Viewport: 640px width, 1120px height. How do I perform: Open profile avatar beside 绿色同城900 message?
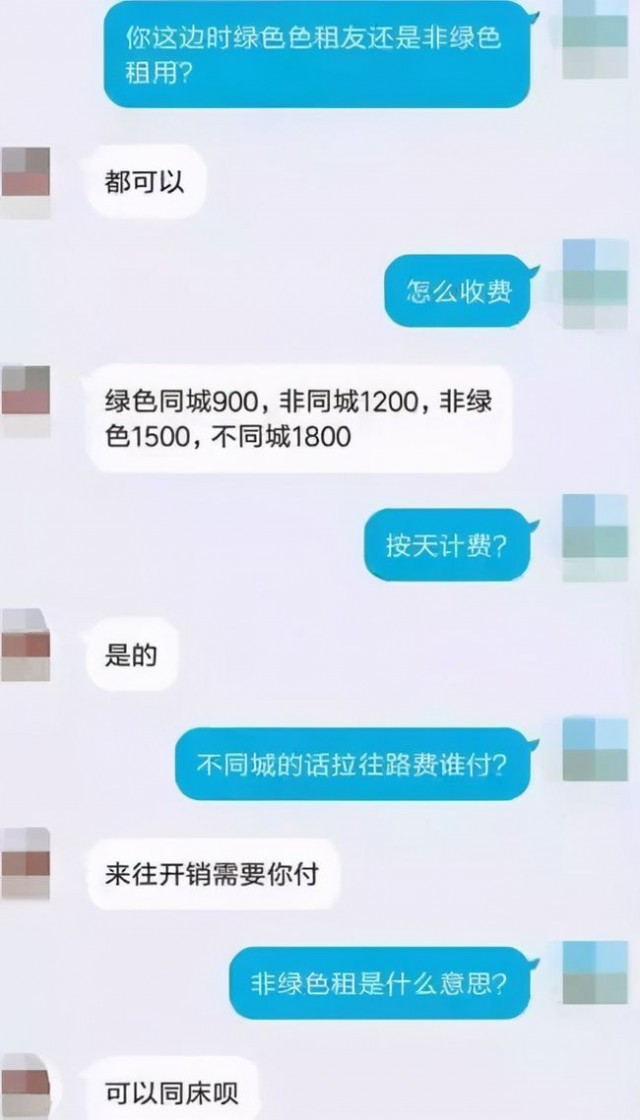[24, 401]
